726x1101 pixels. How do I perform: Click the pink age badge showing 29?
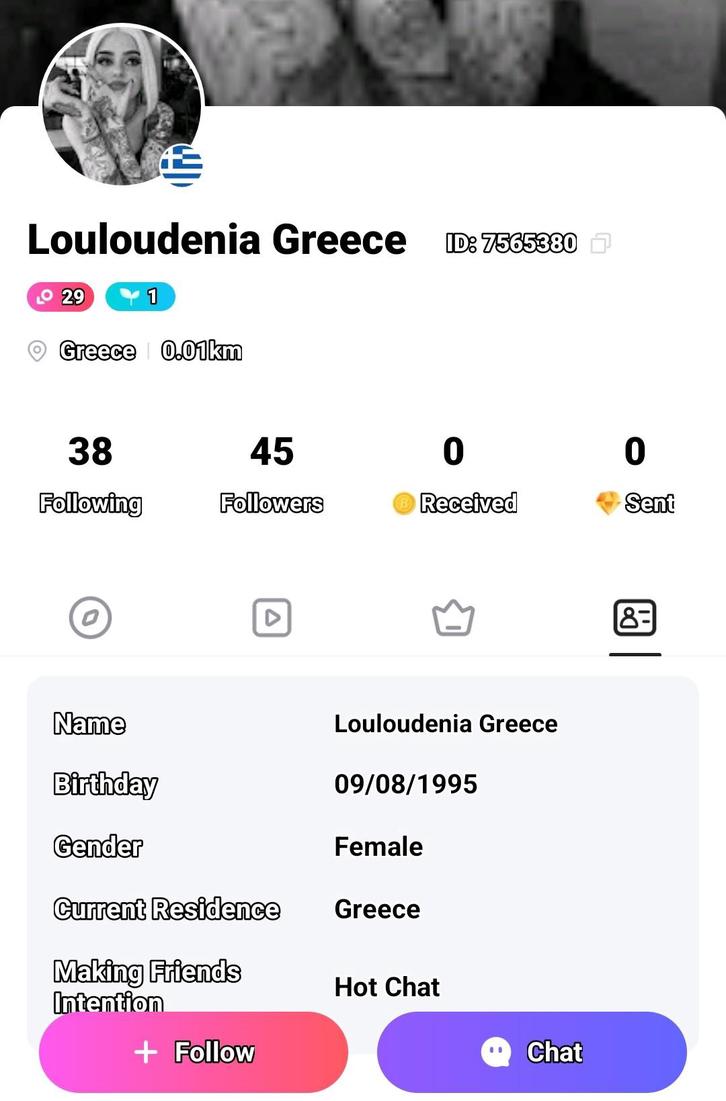tap(60, 296)
